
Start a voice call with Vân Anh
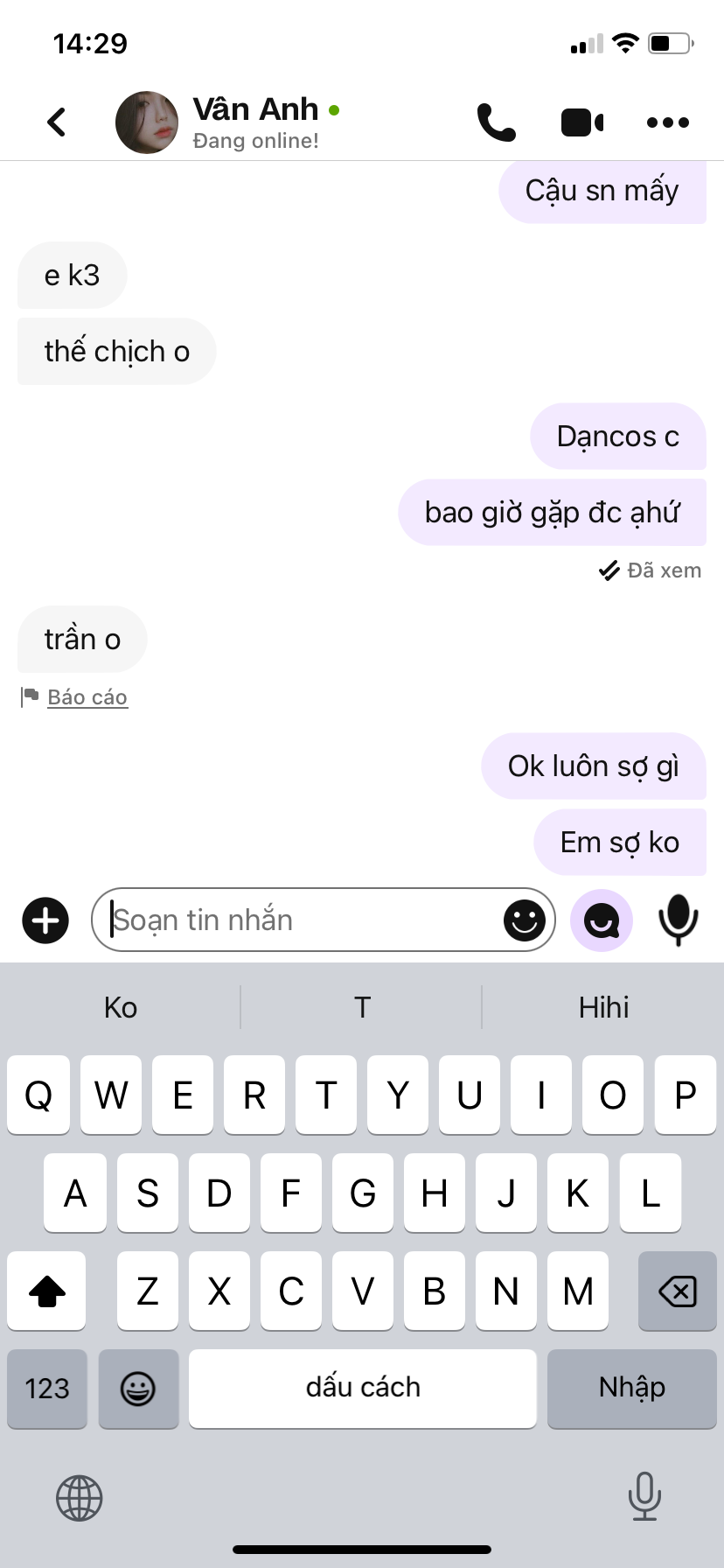(496, 122)
